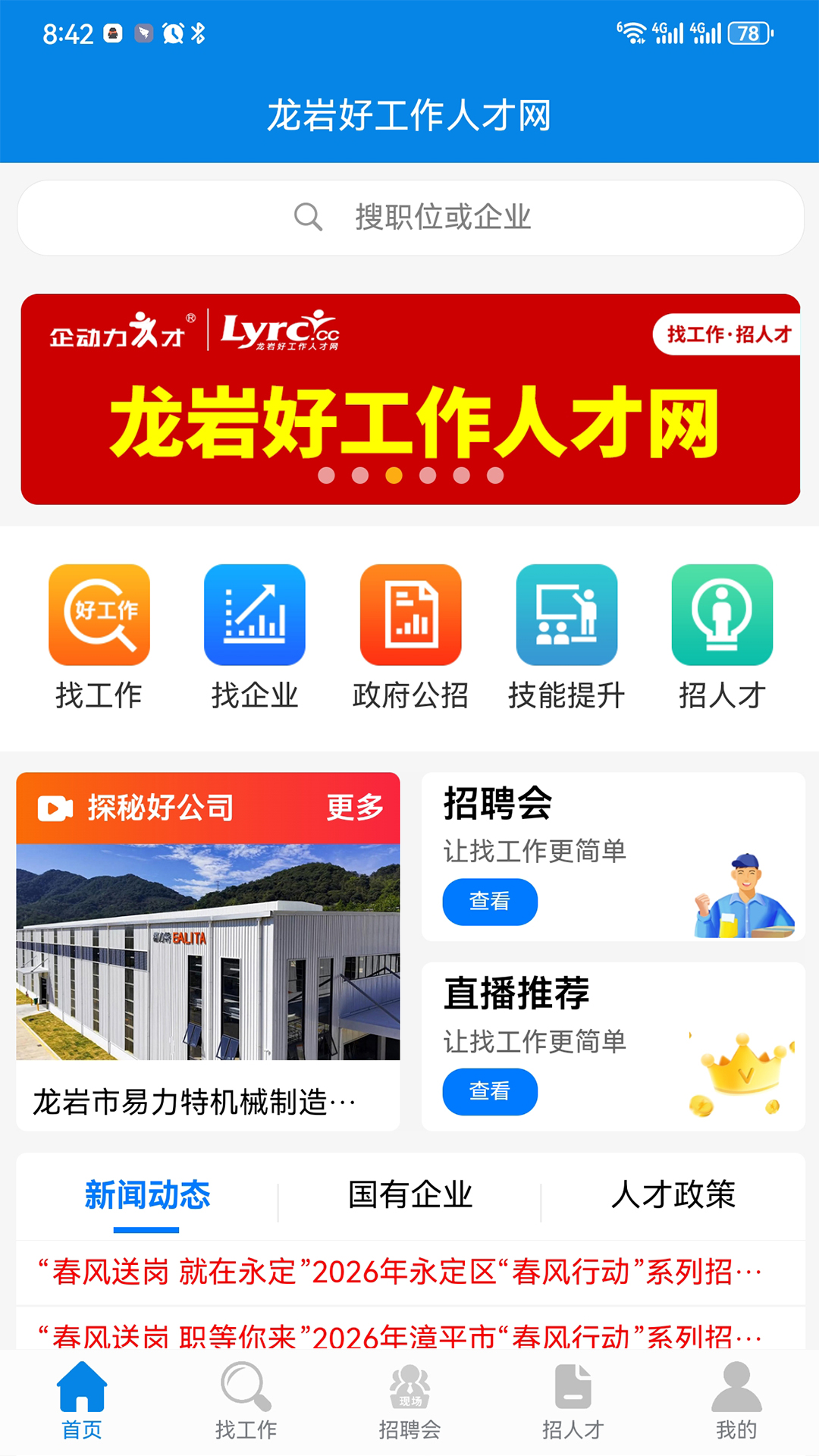Open the 技能提升 training icon
The height and width of the screenshot is (1456, 819).
pyautogui.click(x=566, y=616)
